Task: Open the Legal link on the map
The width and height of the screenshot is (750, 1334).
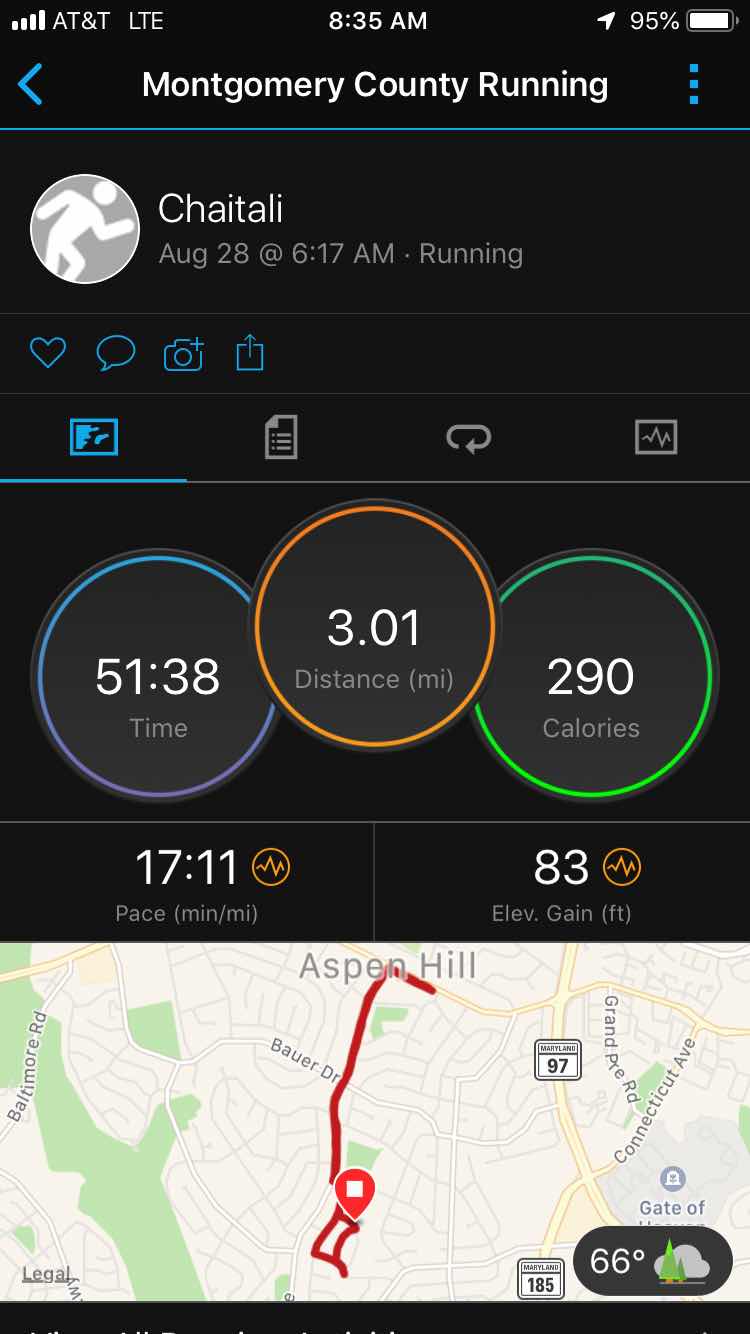Action: pos(47,1274)
